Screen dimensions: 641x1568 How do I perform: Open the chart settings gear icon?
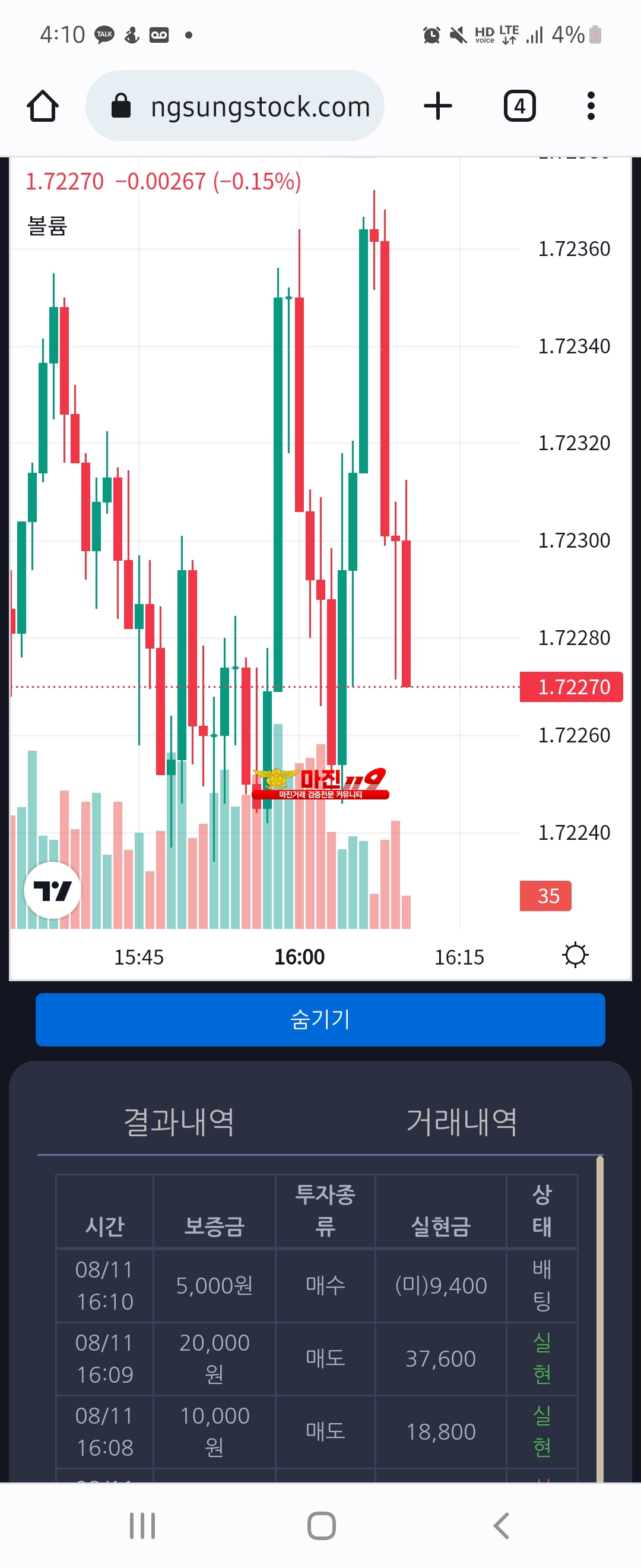pyautogui.click(x=575, y=954)
